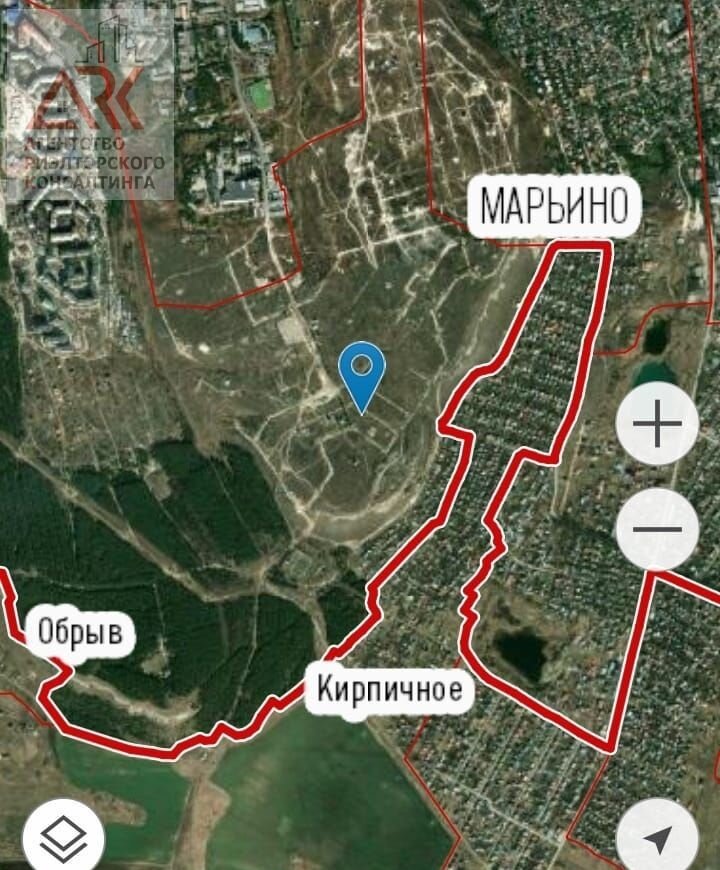Zoom out of the map
Image resolution: width=720 pixels, height=870 pixels.
657,530
